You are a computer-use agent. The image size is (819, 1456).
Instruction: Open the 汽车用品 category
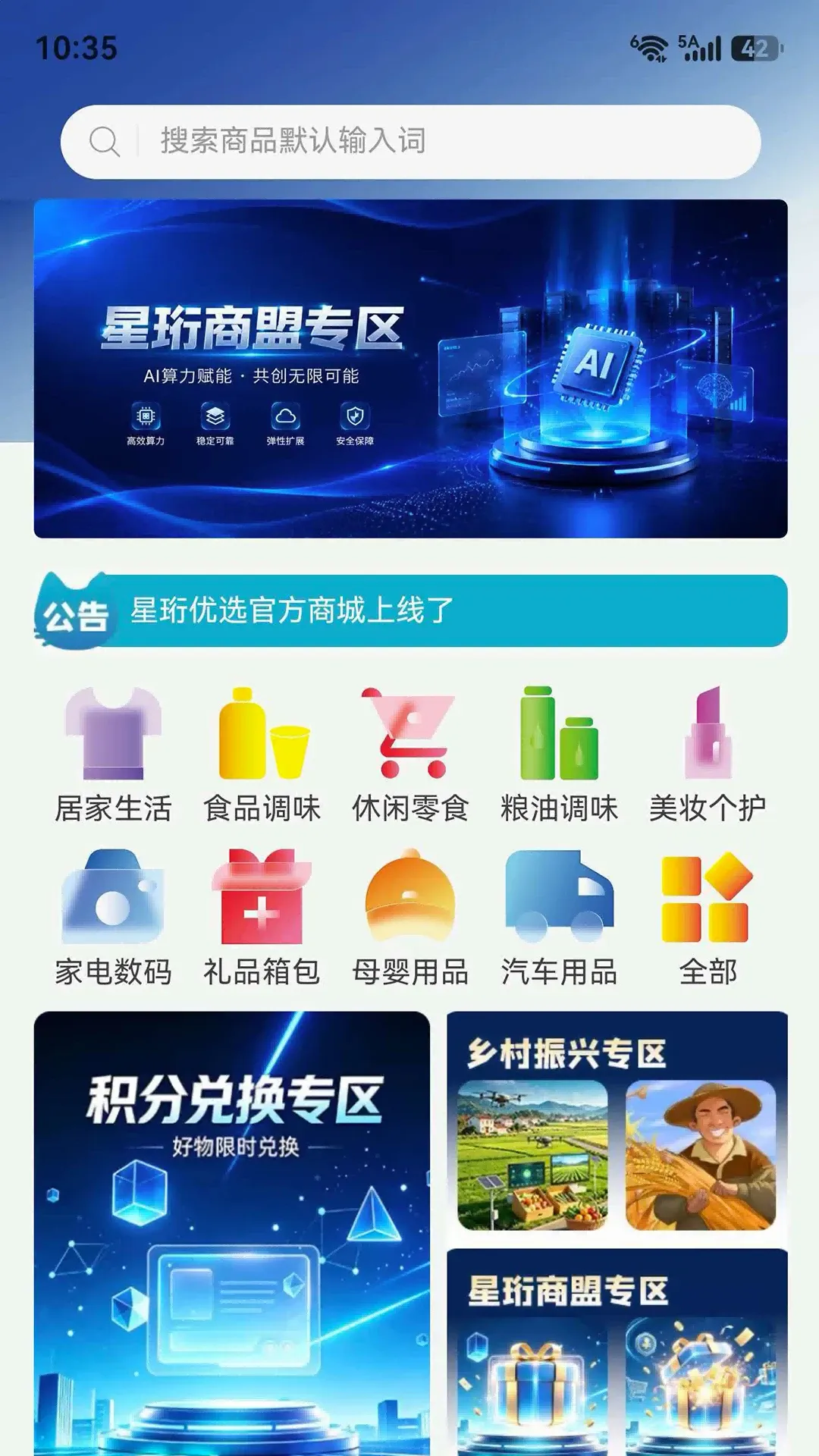(x=559, y=918)
